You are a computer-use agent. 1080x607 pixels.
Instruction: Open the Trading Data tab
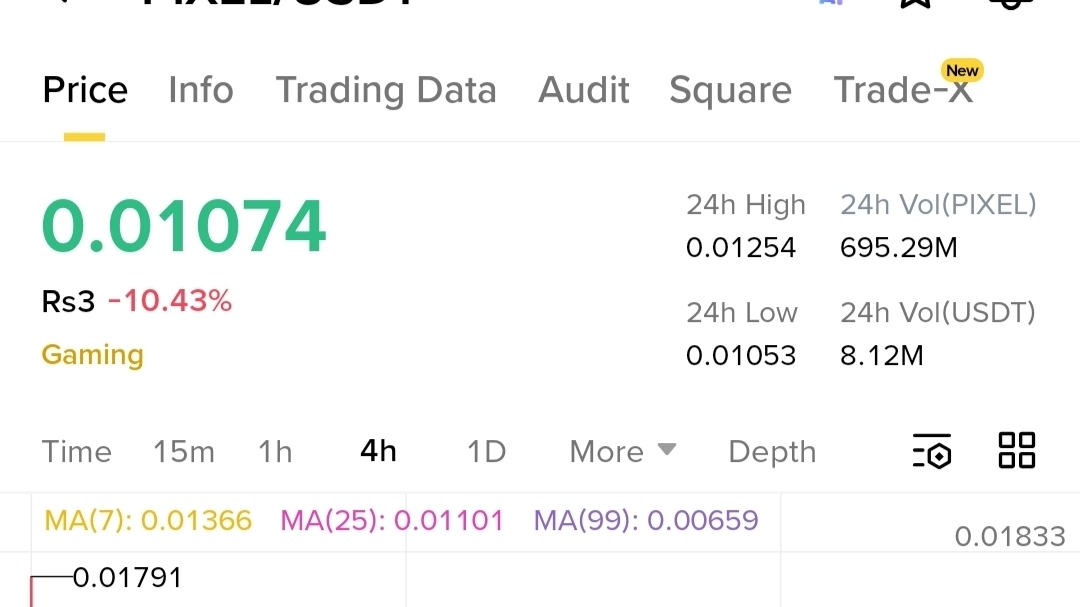tap(386, 91)
